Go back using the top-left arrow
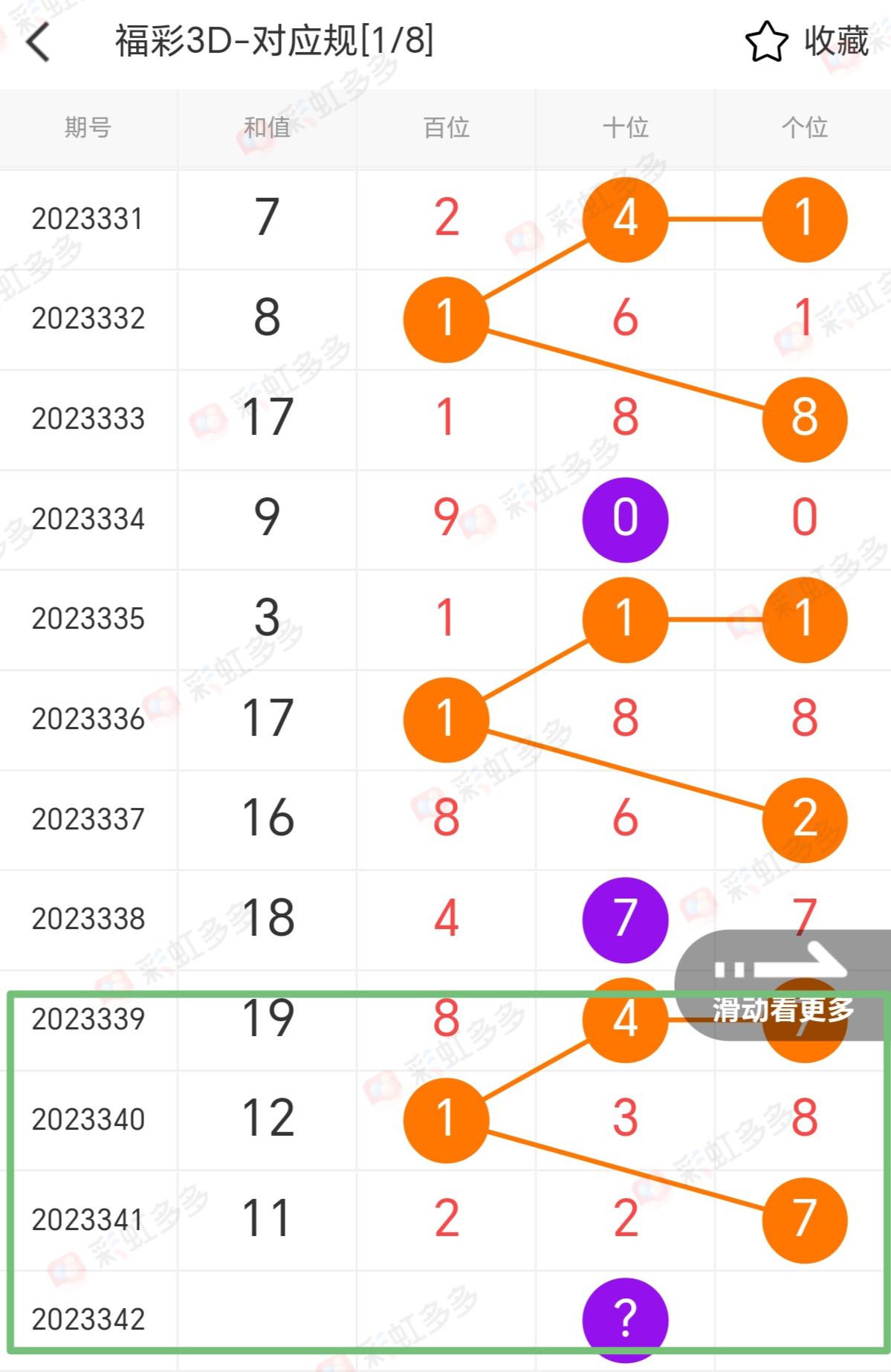The height and width of the screenshot is (1372, 891). [39, 42]
